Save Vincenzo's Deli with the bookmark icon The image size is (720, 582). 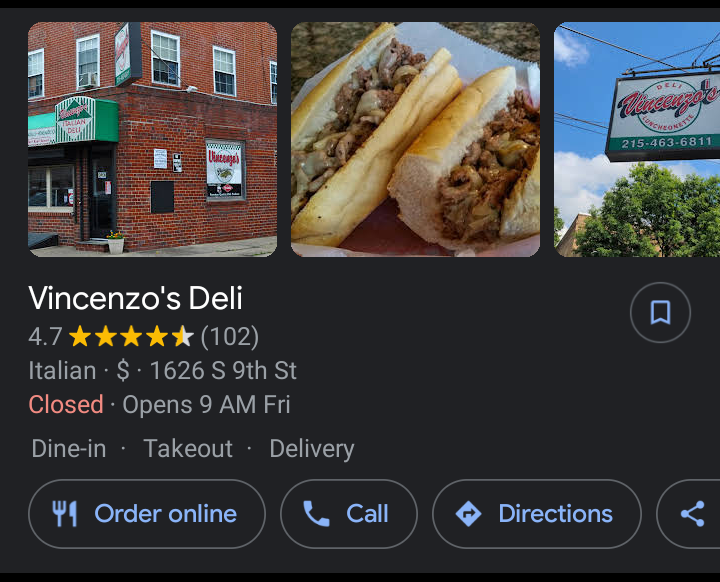660,313
